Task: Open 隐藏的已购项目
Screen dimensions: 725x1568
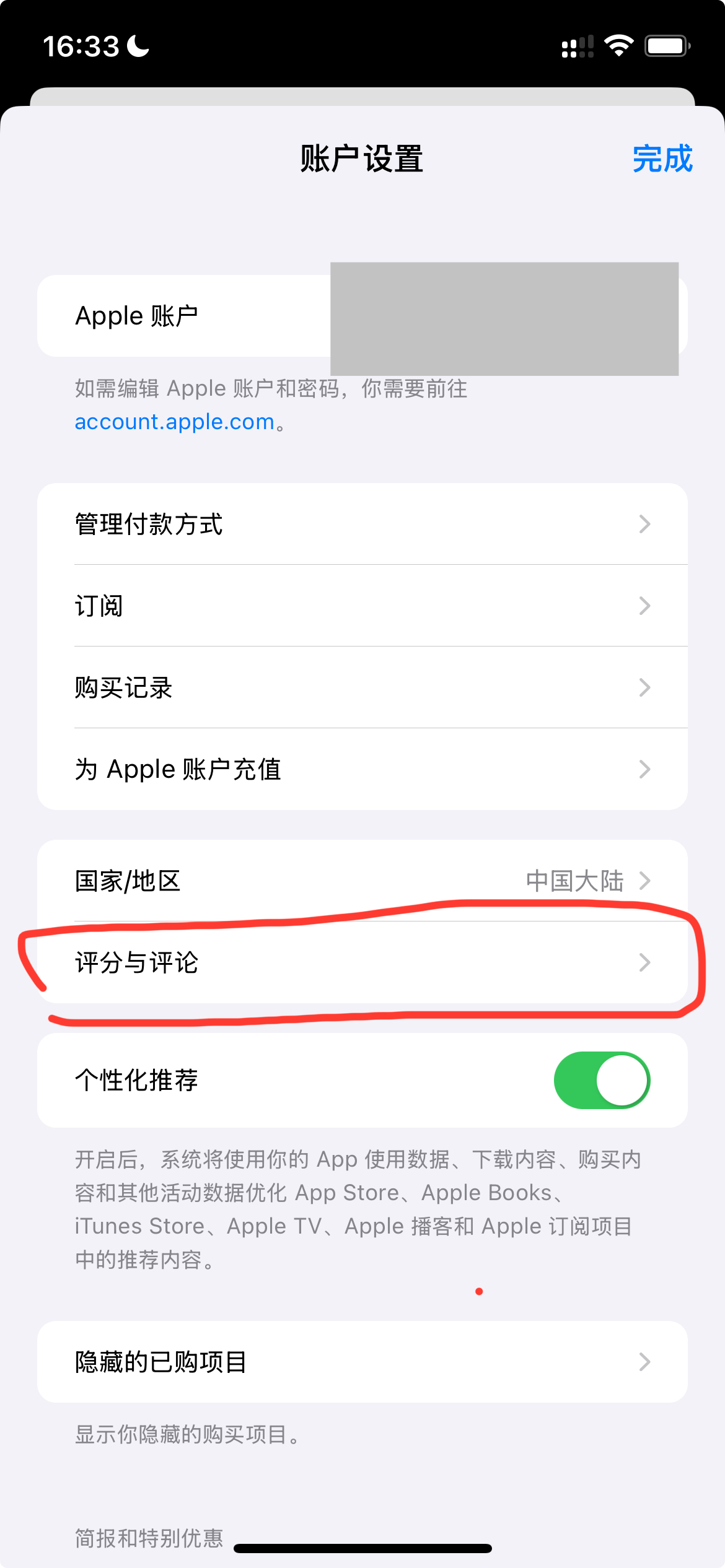Action: 362,1362
